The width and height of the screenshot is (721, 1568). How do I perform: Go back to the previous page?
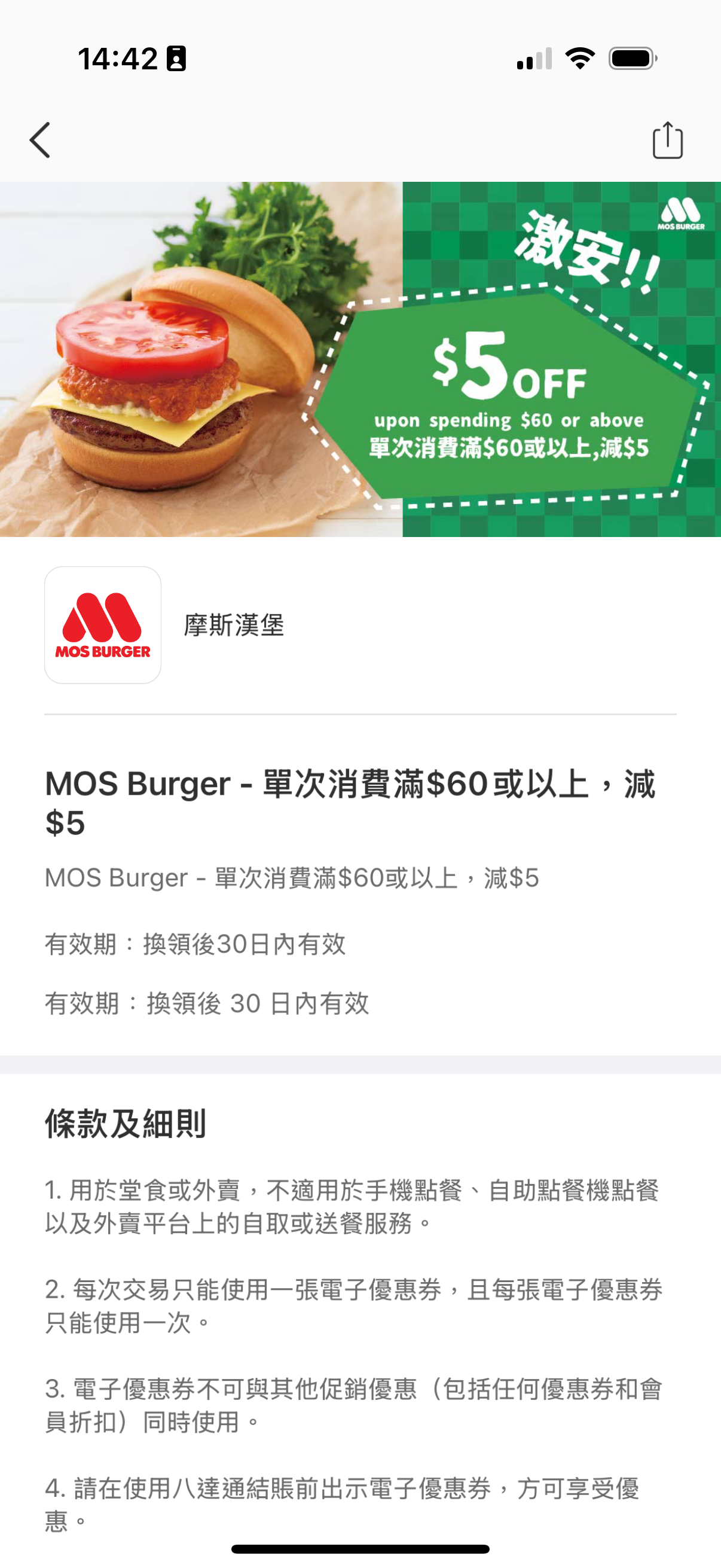coord(40,140)
